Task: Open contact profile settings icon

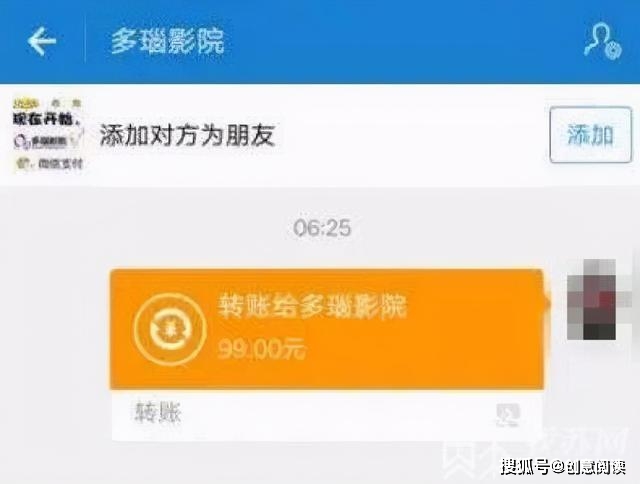Action: (x=602, y=41)
